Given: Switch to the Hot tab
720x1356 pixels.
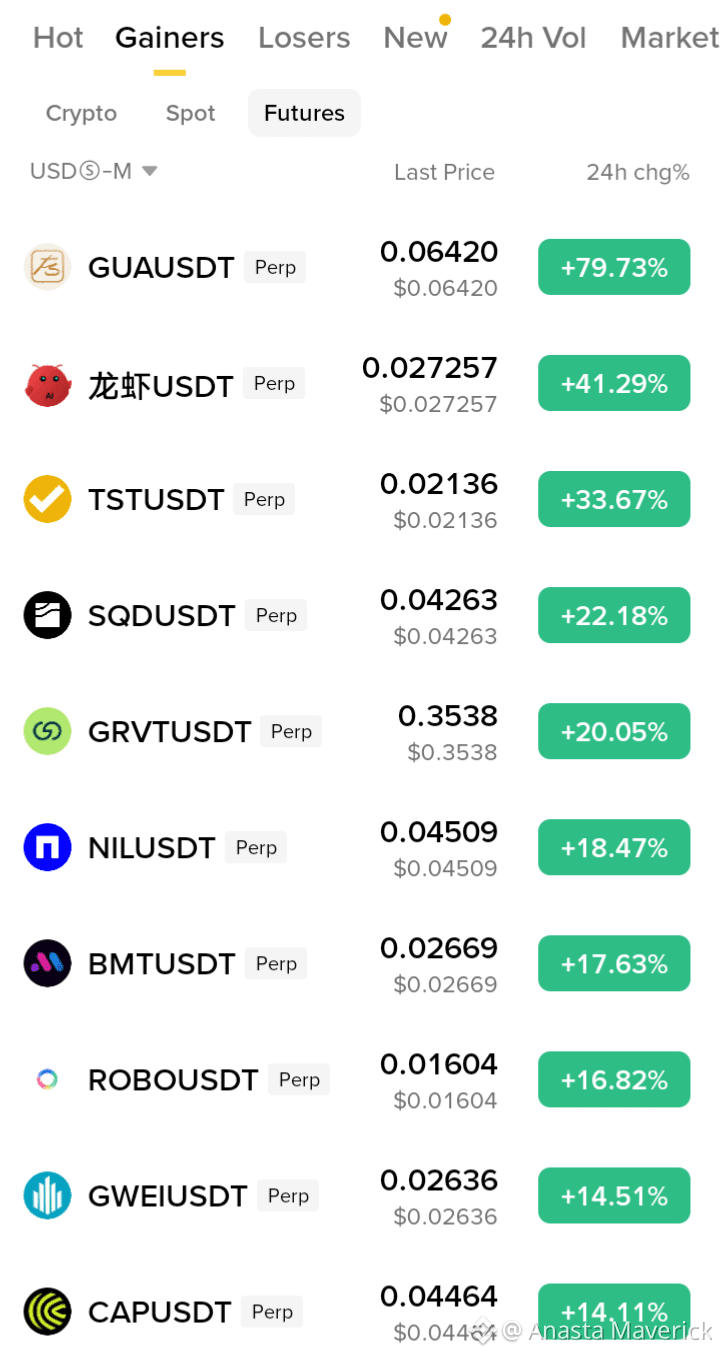Looking at the screenshot, I should click(58, 38).
